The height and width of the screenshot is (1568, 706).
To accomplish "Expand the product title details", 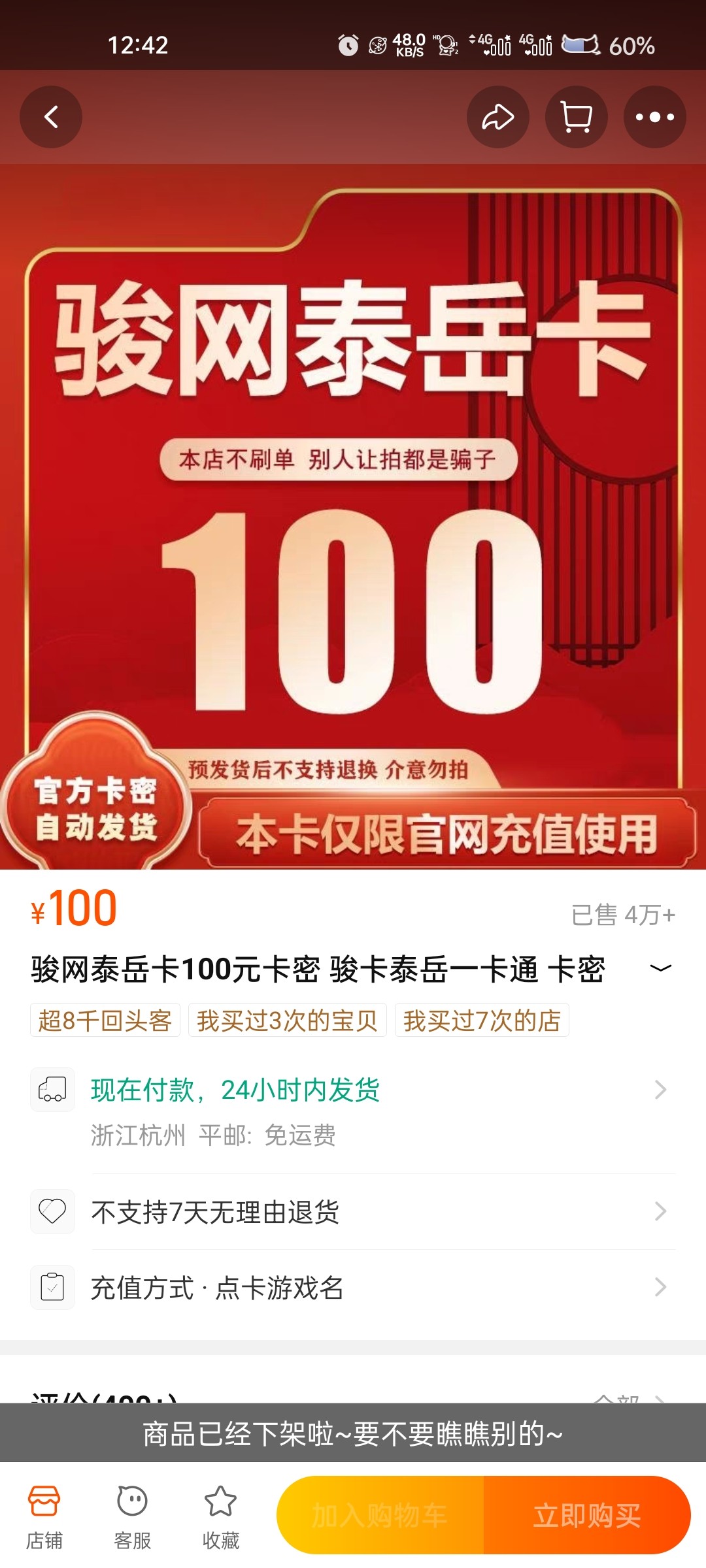I will [660, 968].
